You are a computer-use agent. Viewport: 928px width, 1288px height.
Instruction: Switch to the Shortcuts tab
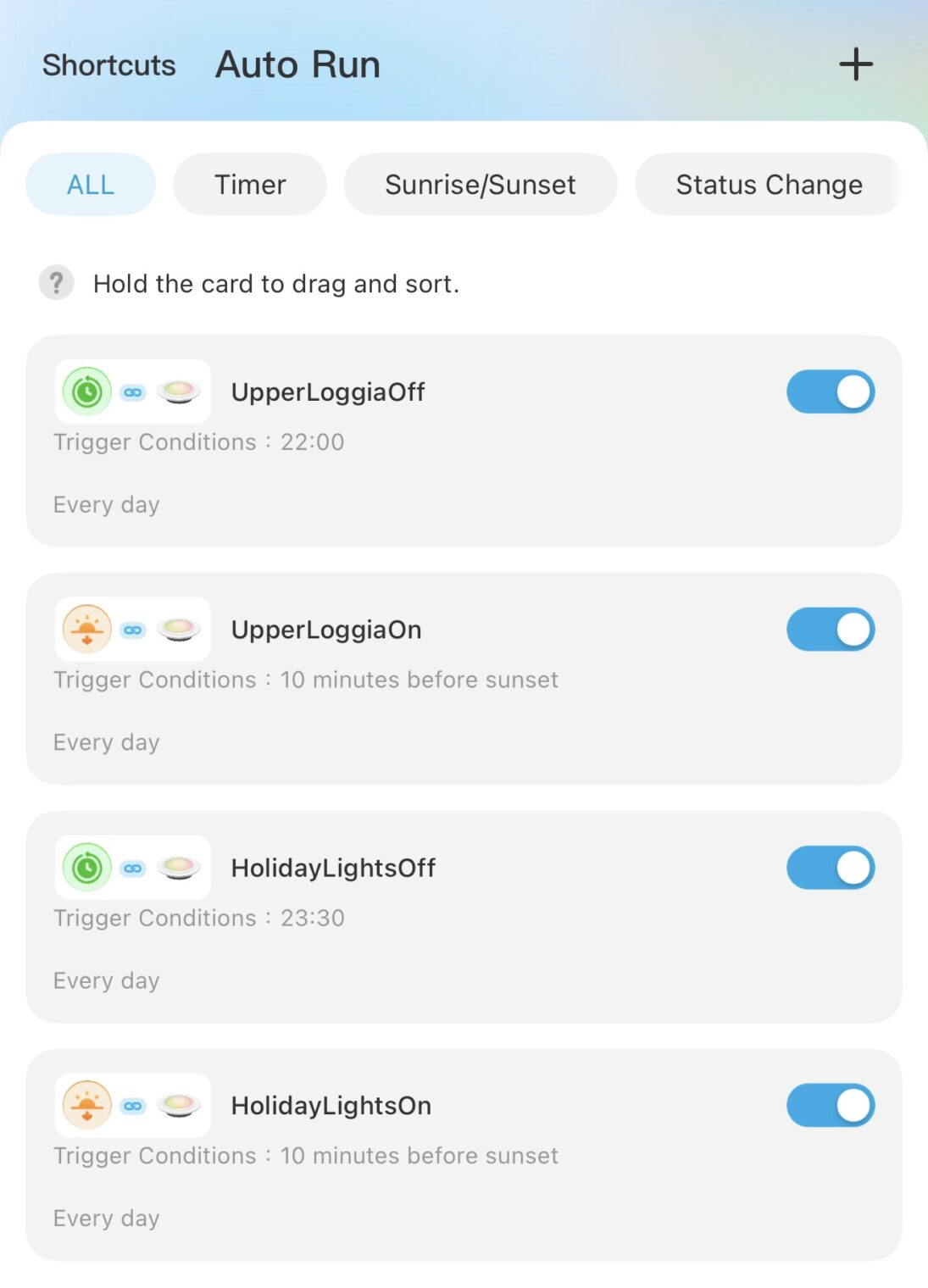point(109,65)
